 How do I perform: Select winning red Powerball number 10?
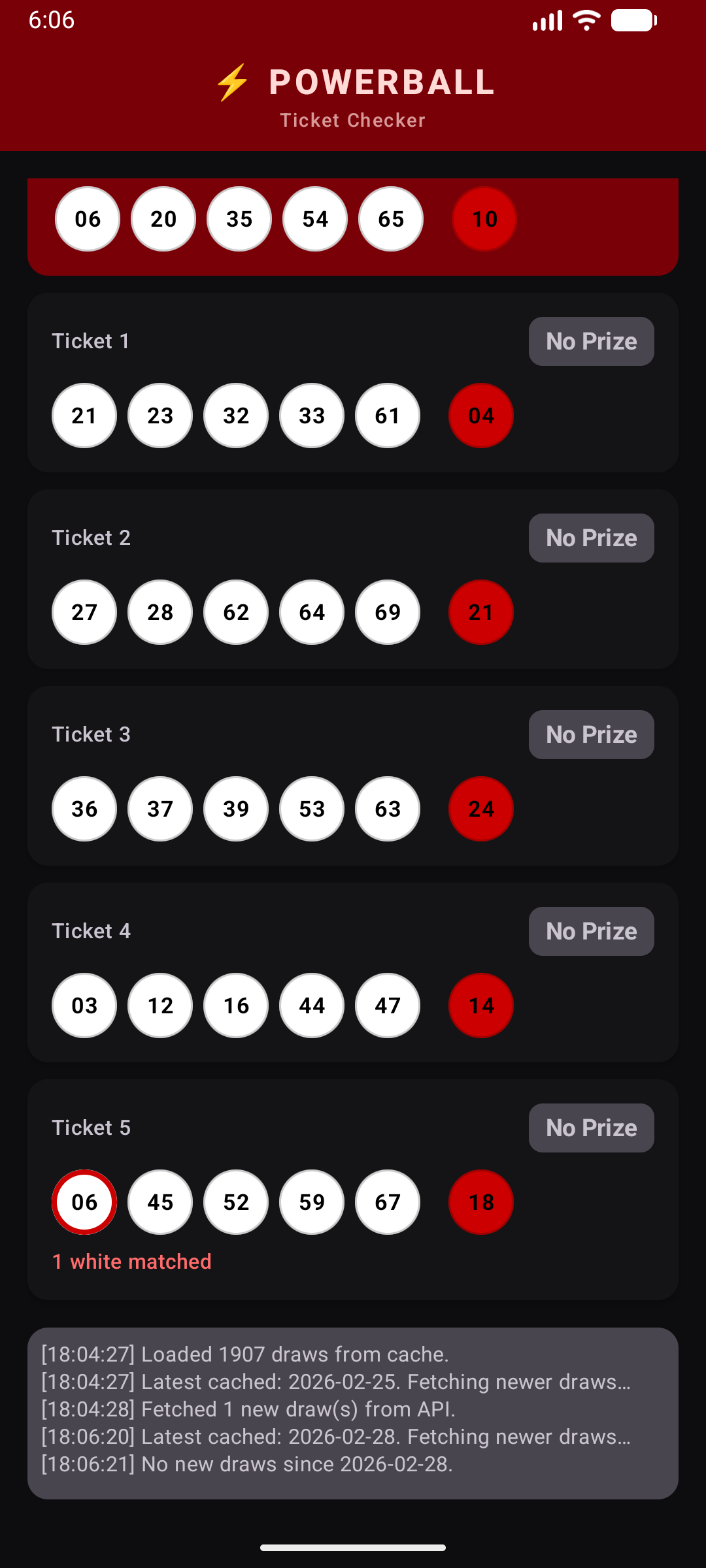[484, 219]
